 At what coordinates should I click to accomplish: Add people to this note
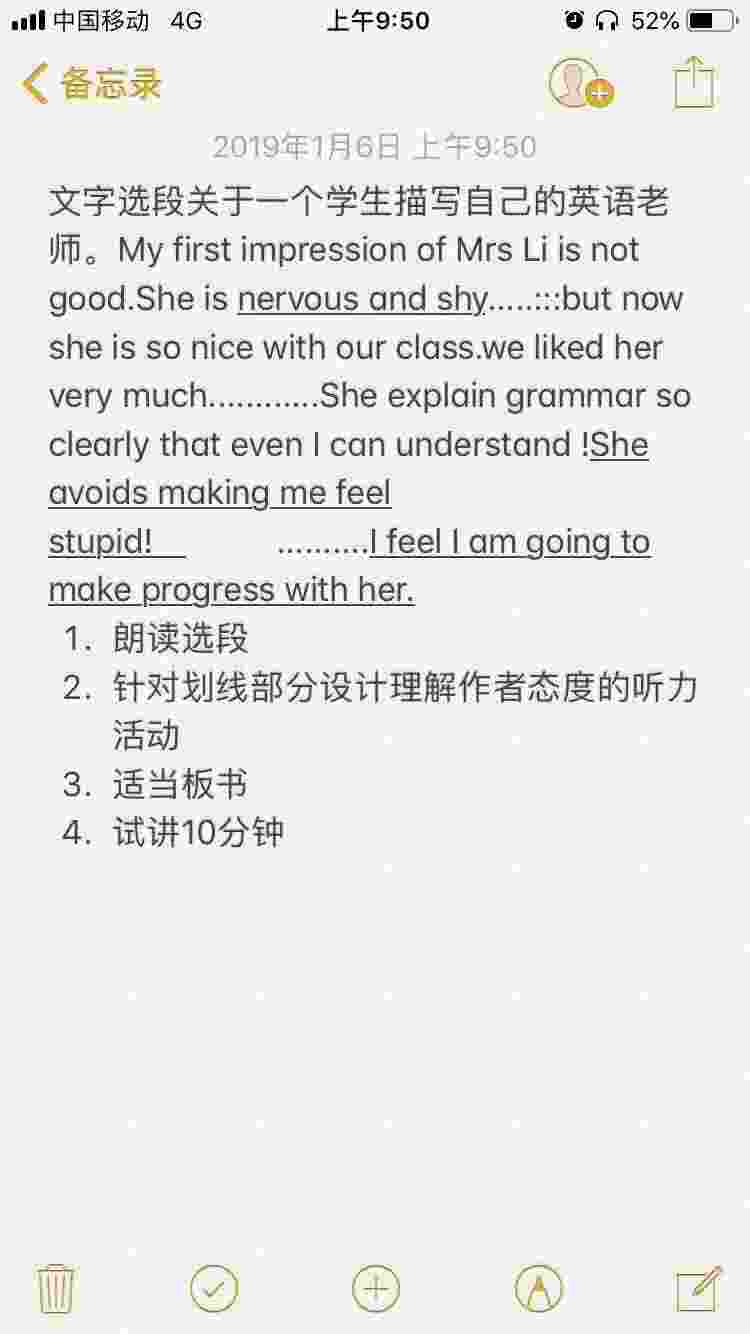click(x=578, y=83)
